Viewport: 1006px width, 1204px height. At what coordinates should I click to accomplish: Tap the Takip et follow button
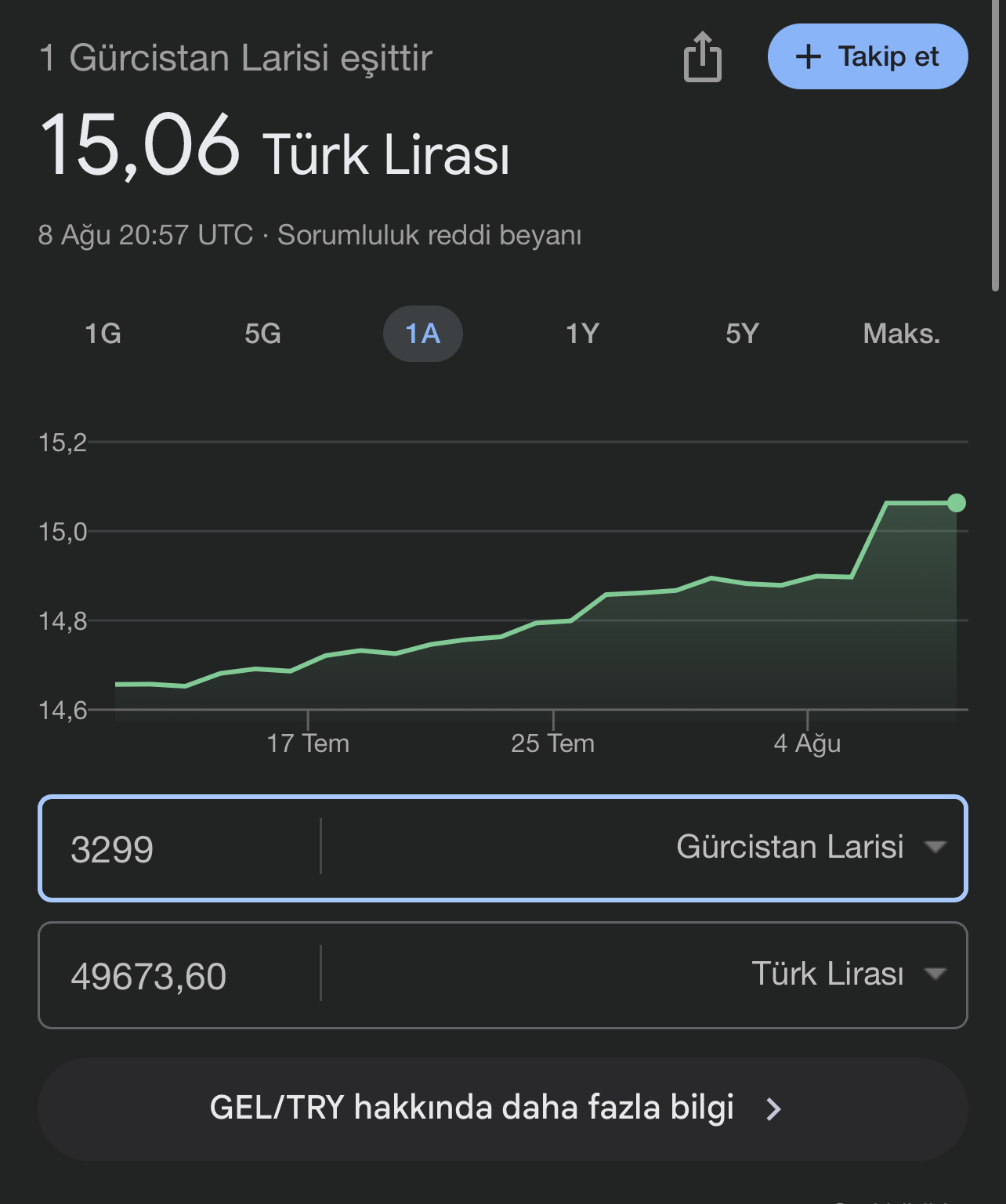[x=867, y=57]
